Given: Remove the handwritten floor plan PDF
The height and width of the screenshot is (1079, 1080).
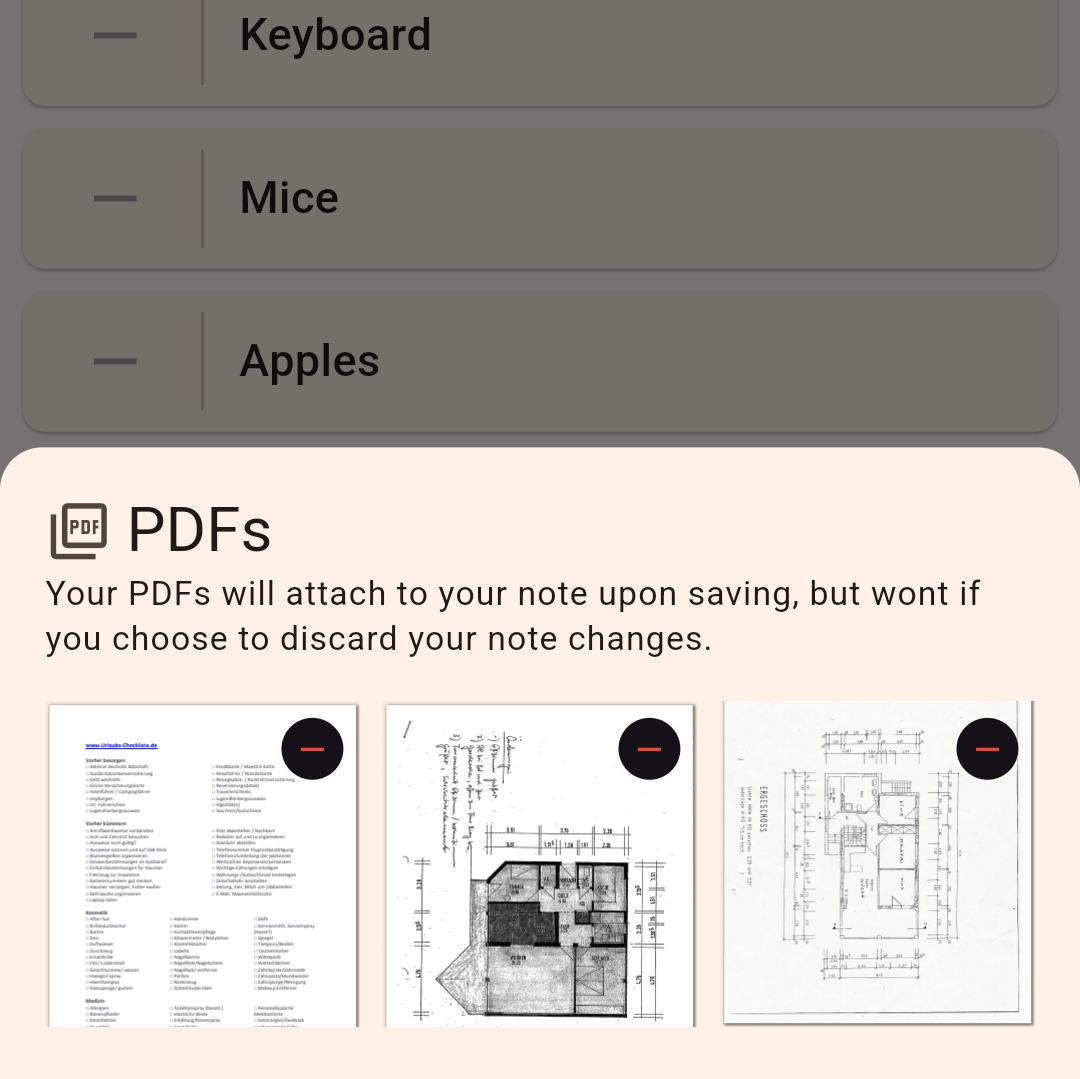Looking at the screenshot, I should 649,749.
